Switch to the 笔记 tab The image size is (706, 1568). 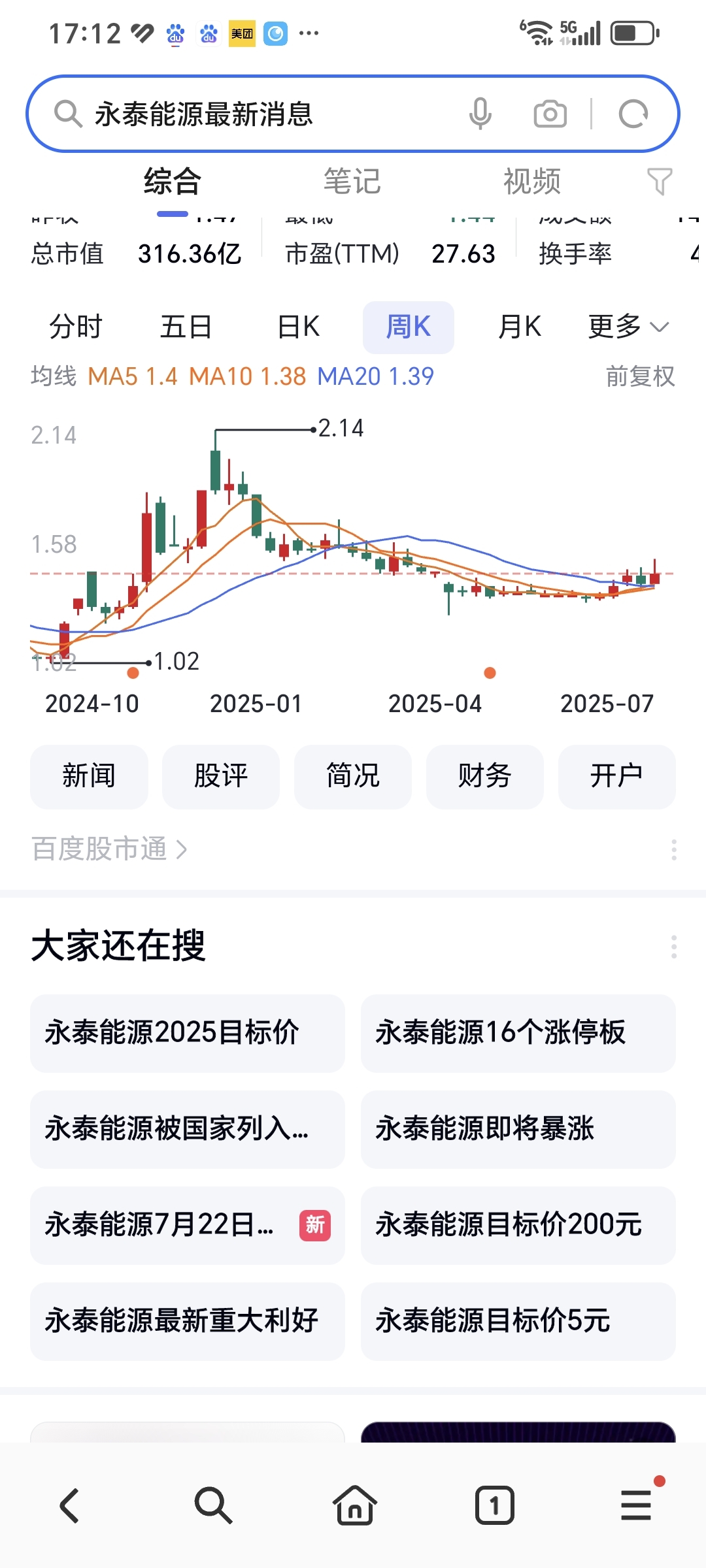[x=352, y=181]
